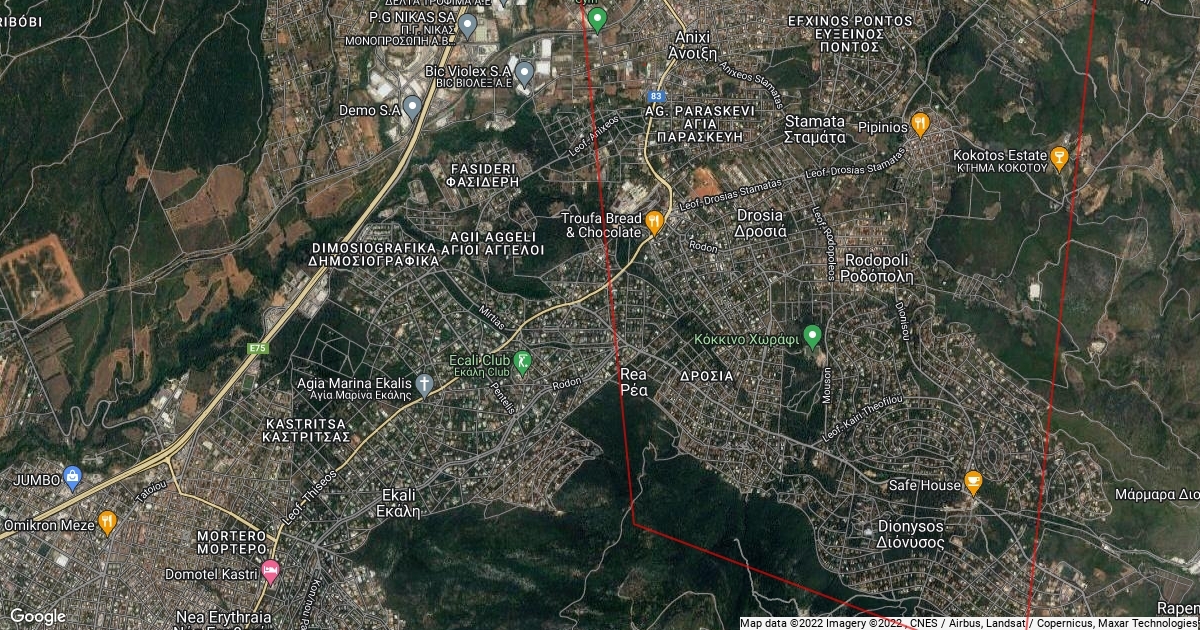Tap the Bic Violex S.A pin
The width and height of the screenshot is (1200, 630).
pos(524,73)
